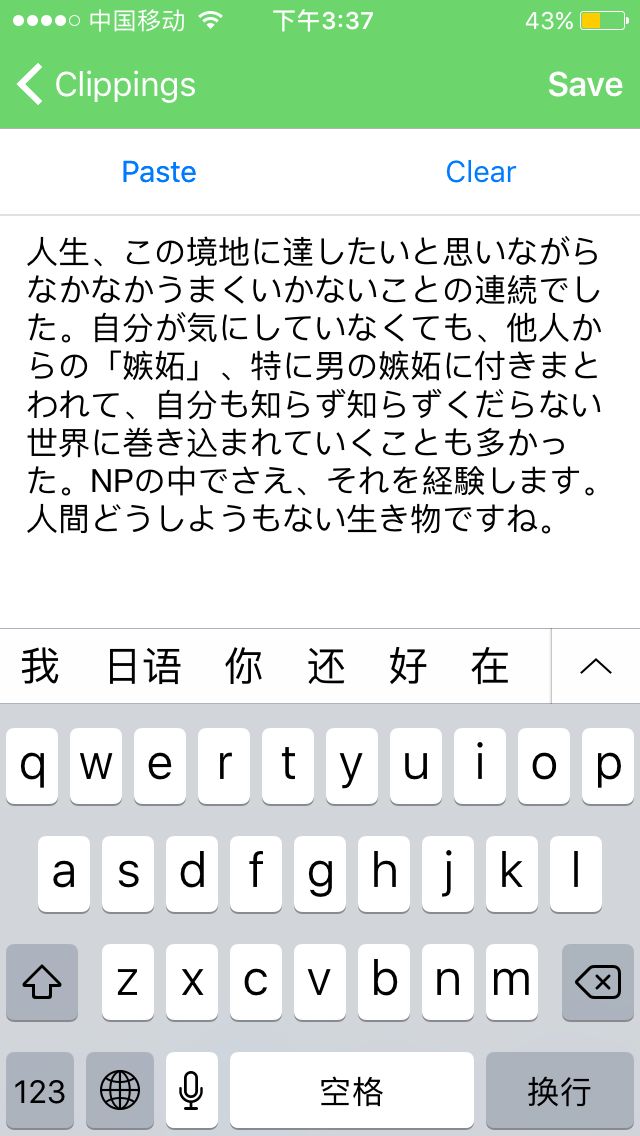640x1136 pixels.
Task: Hit the 换行 return key
Action: coord(559,1090)
